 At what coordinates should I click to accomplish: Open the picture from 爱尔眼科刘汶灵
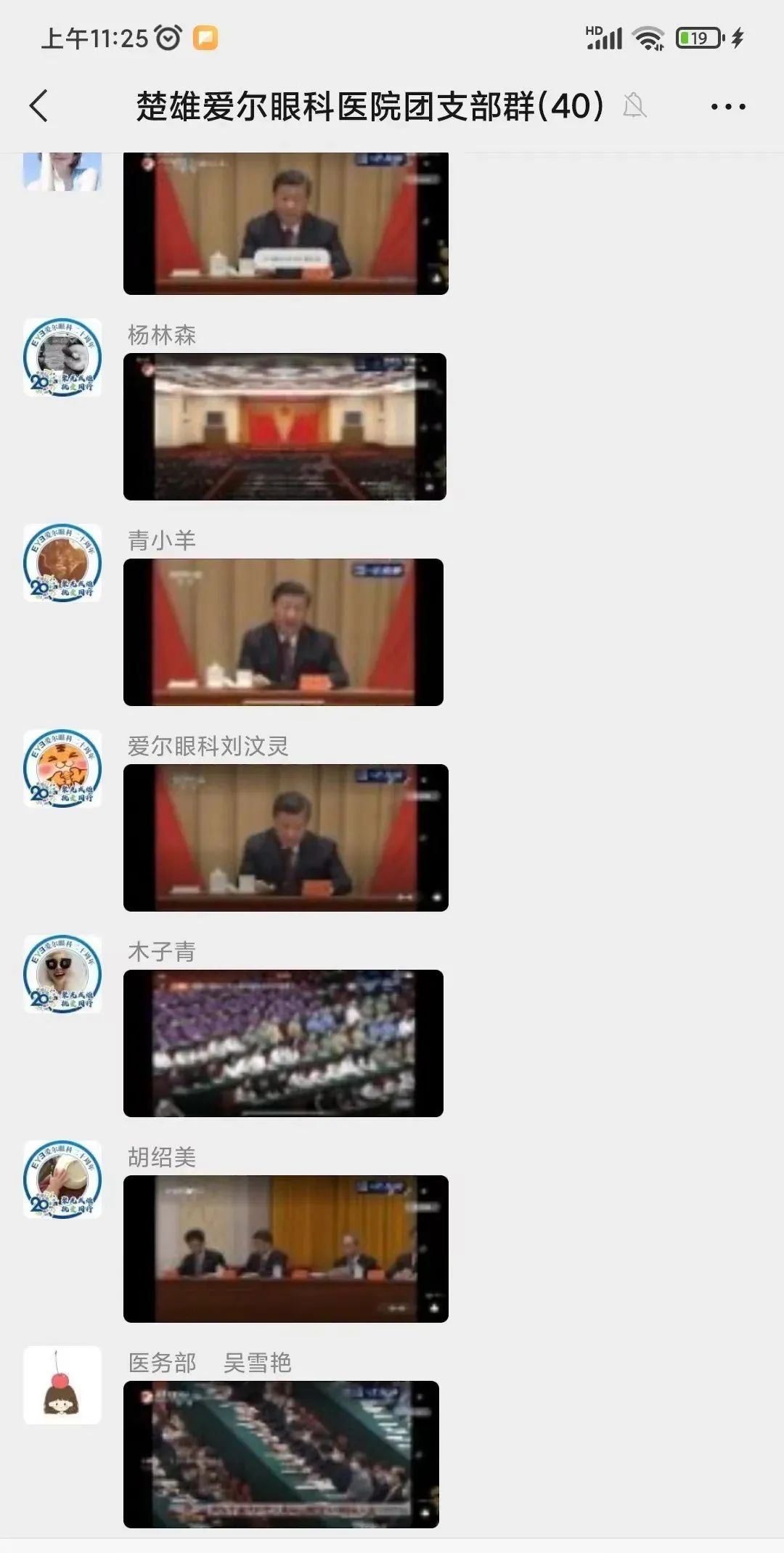coord(286,838)
